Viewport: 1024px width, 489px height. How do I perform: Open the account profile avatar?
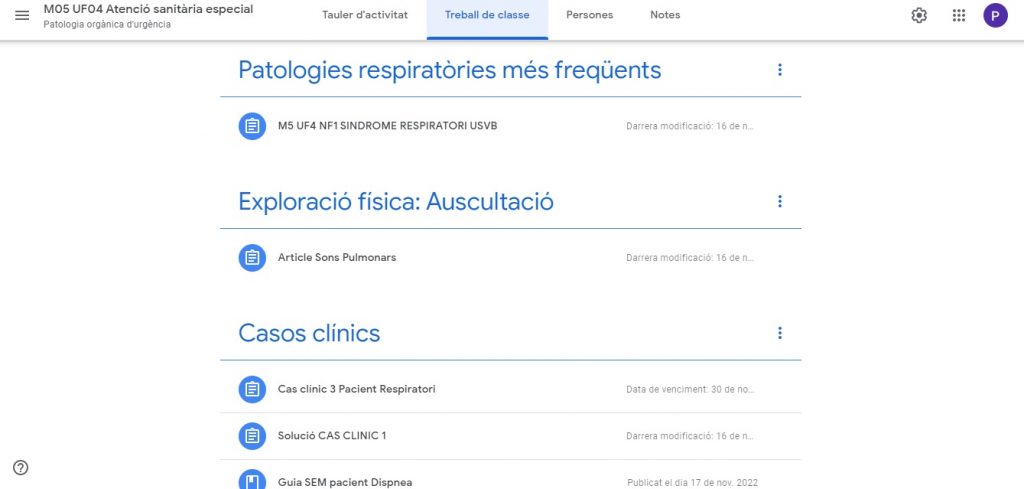[995, 15]
